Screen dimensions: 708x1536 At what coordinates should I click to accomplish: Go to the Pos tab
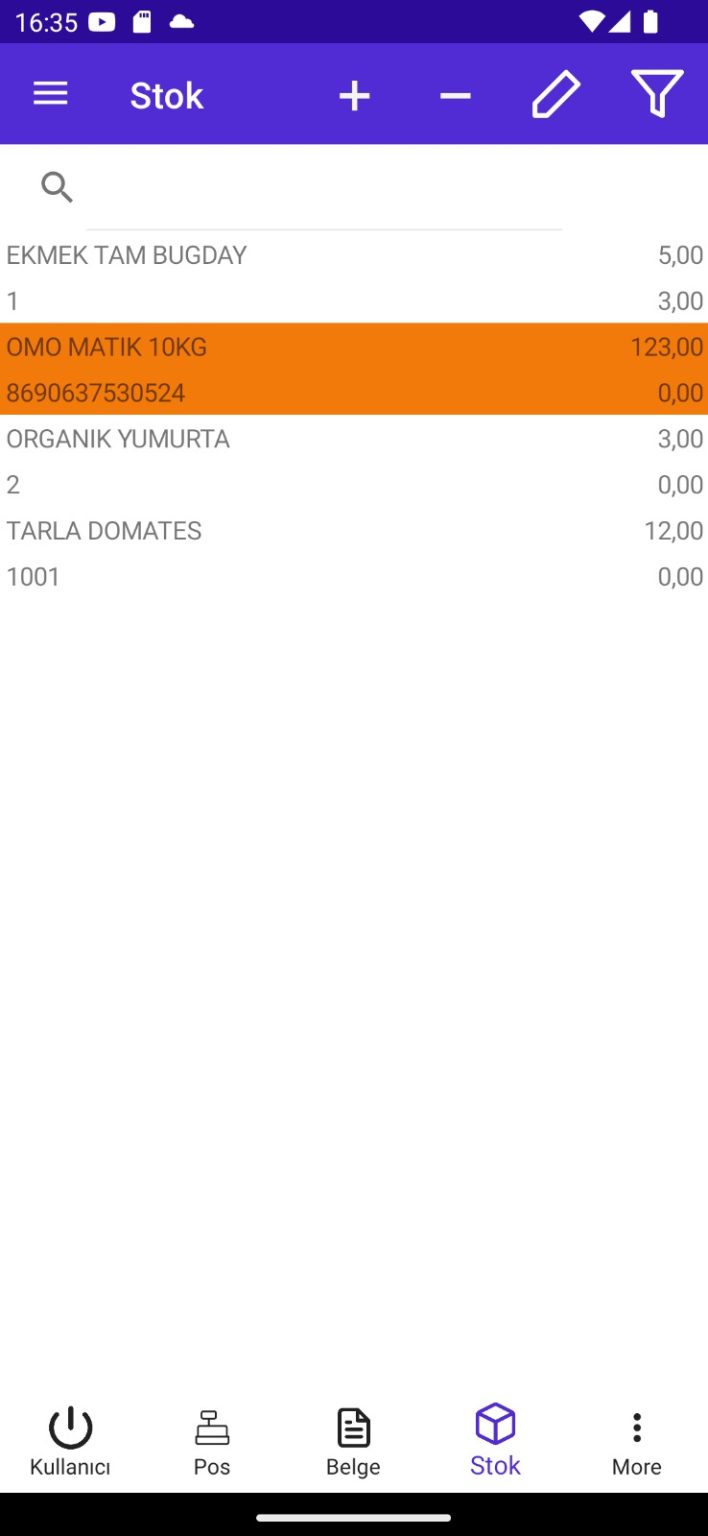click(212, 1440)
